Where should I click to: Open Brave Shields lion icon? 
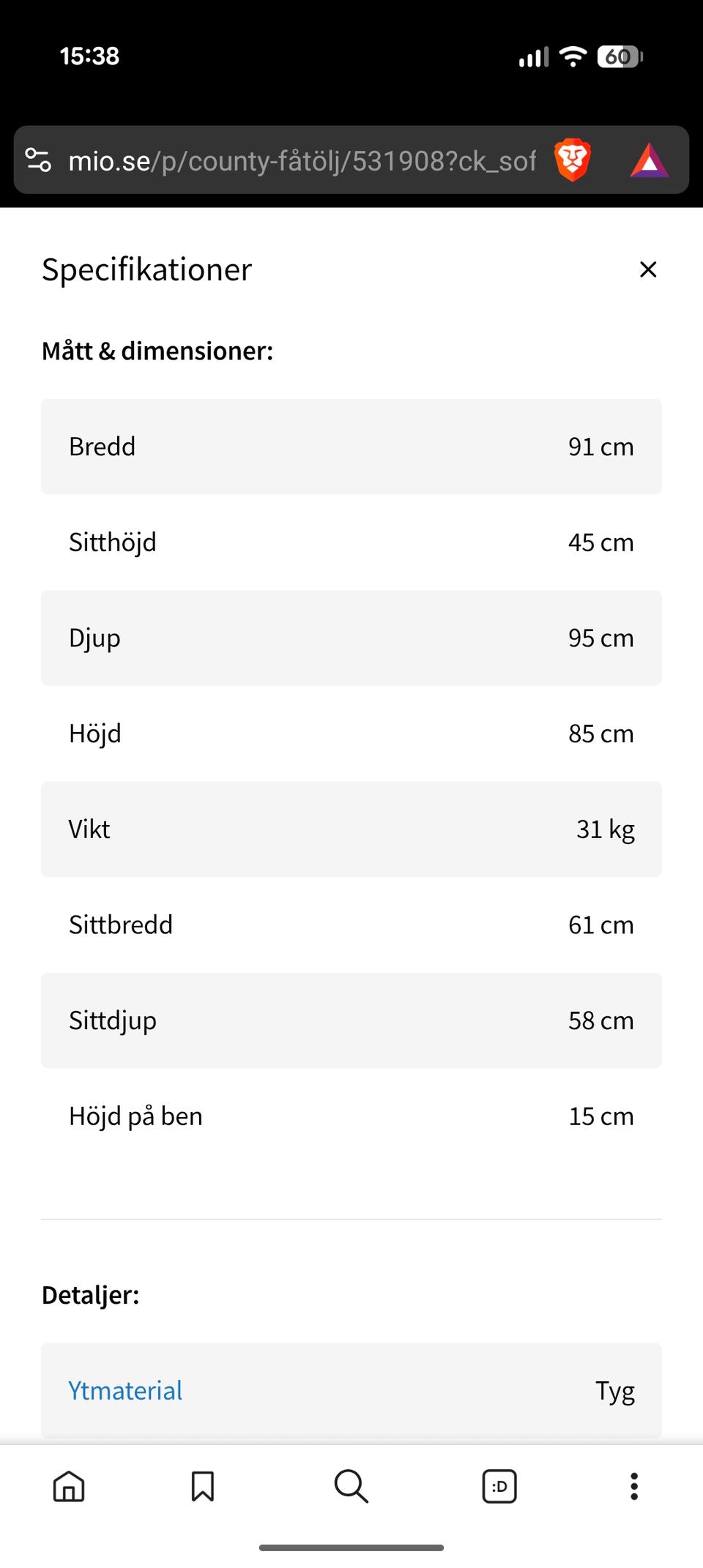[x=572, y=160]
